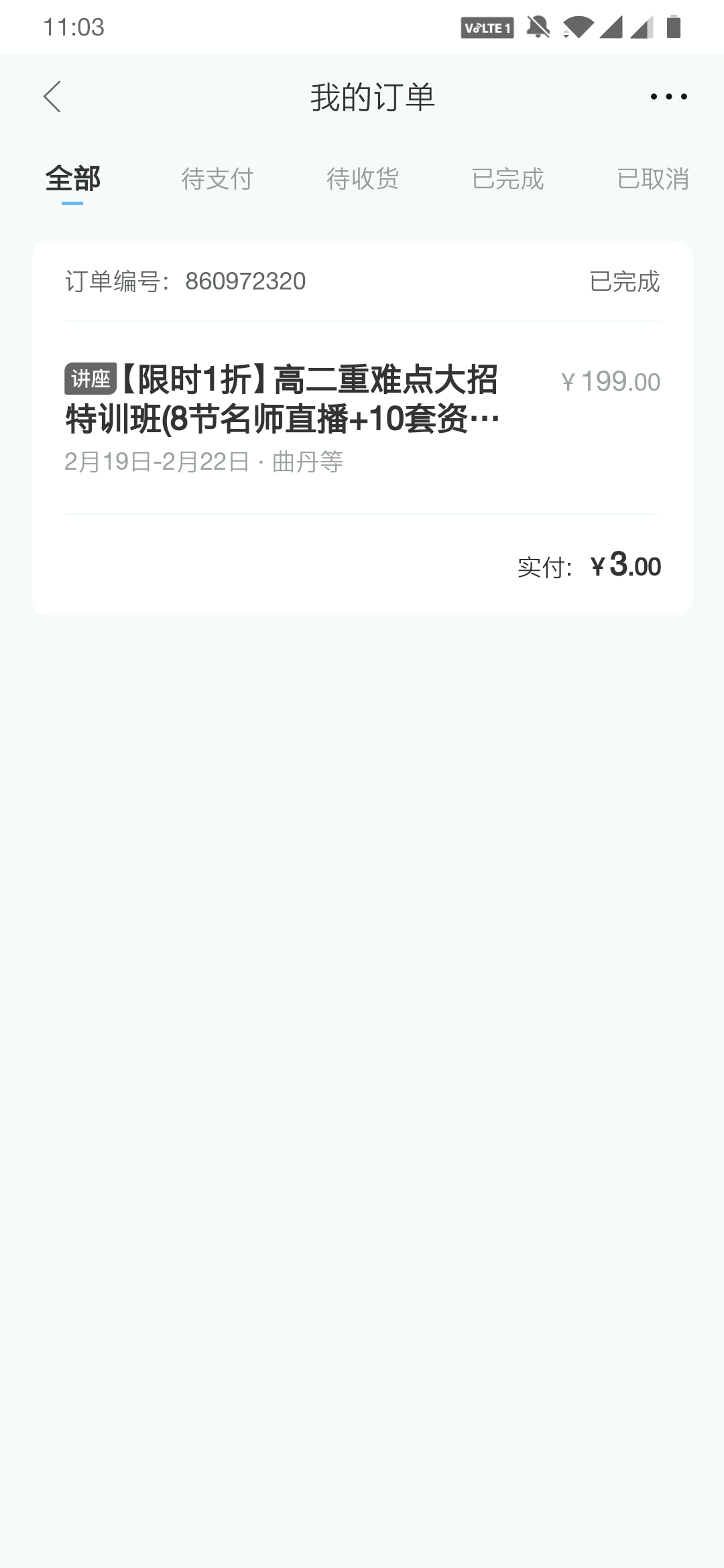The image size is (724, 1568).
Task: Click the ¥199.00 original price text
Action: point(610,381)
